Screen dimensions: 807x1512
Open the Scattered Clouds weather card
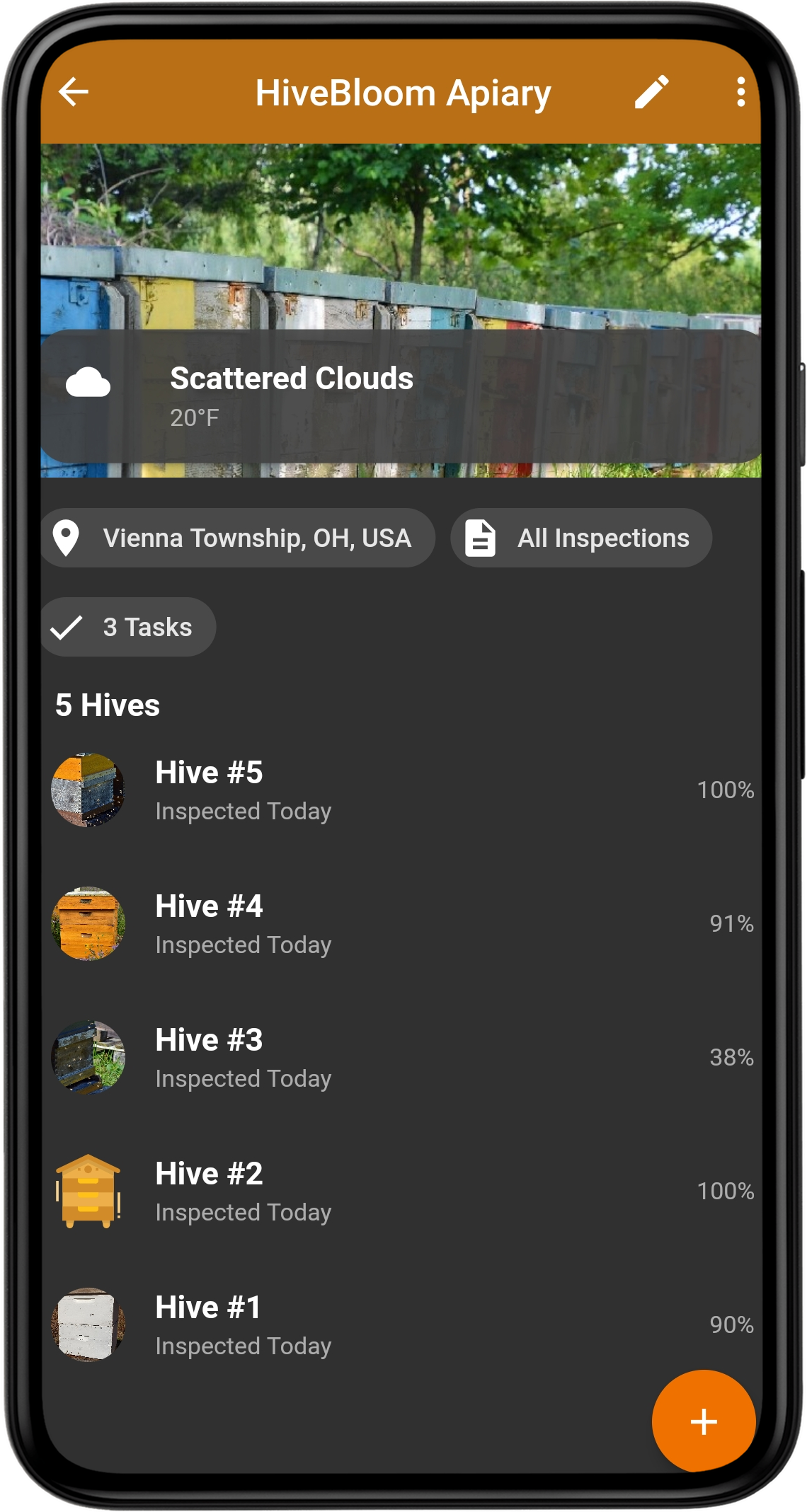coord(401,396)
